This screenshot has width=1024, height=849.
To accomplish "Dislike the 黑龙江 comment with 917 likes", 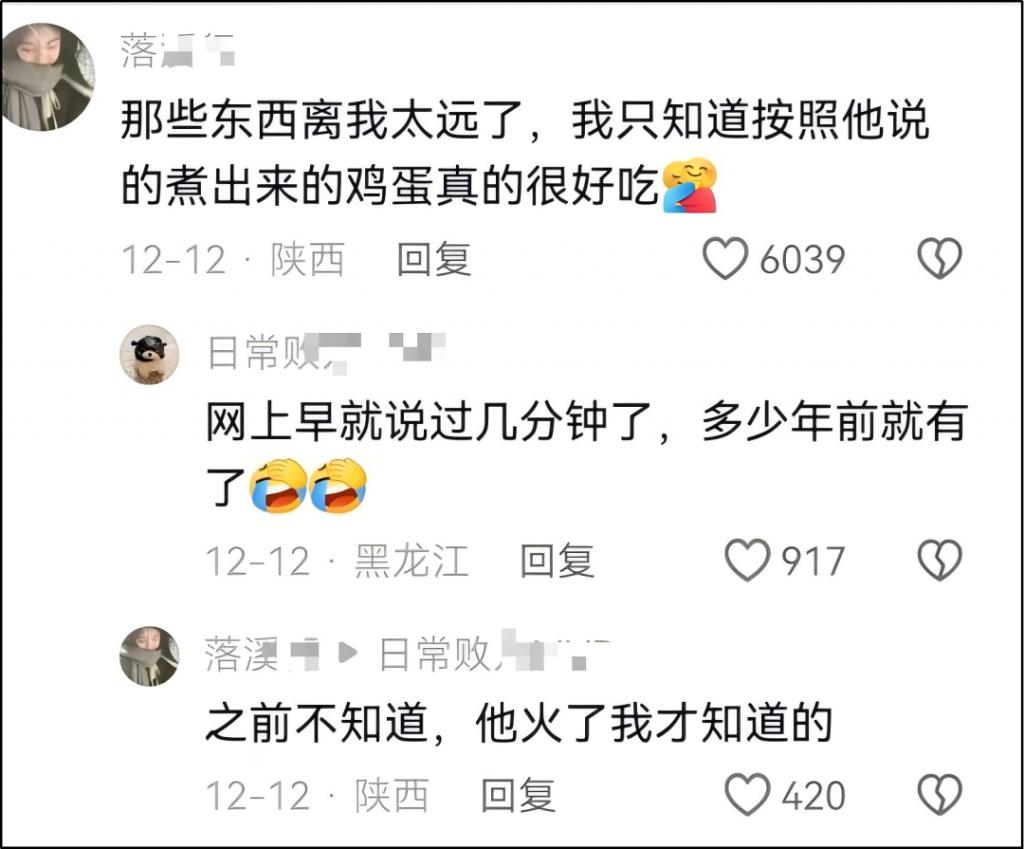I will pos(939,560).
